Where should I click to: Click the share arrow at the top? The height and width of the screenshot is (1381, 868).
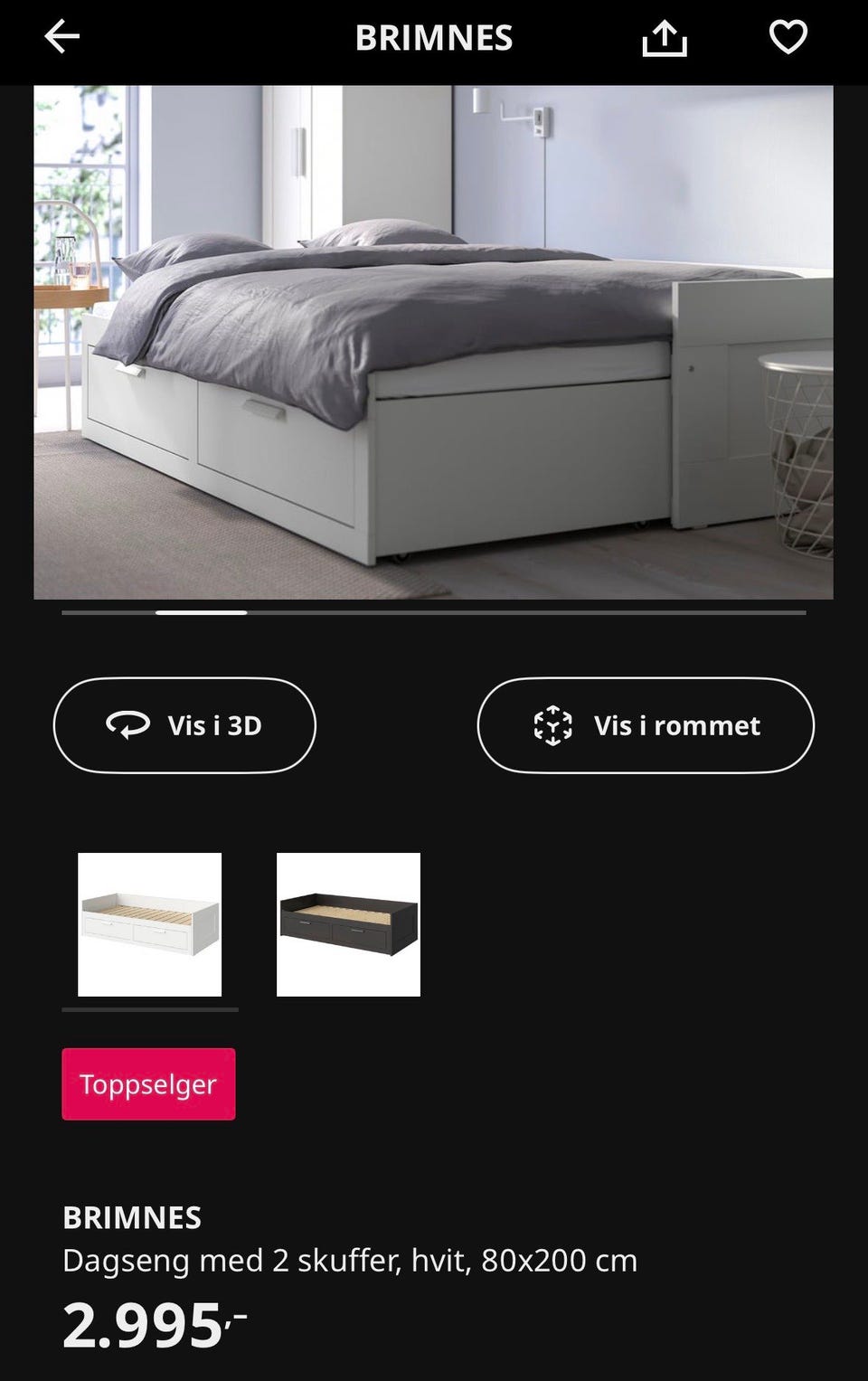tap(664, 39)
